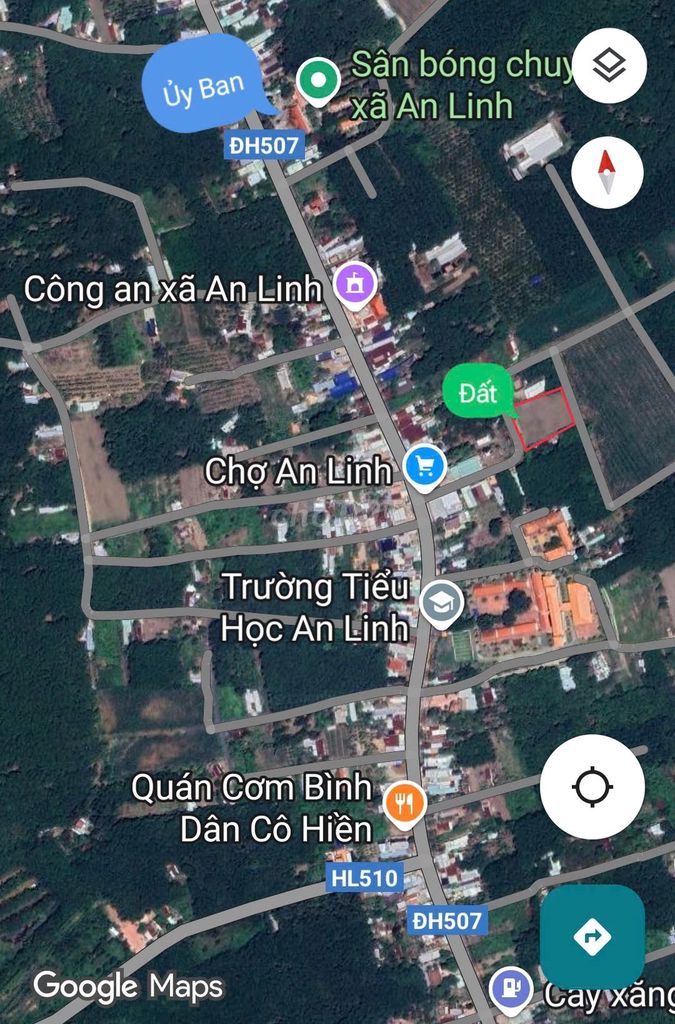
Task: Open directions with the teal arrow button
Action: click(592, 937)
